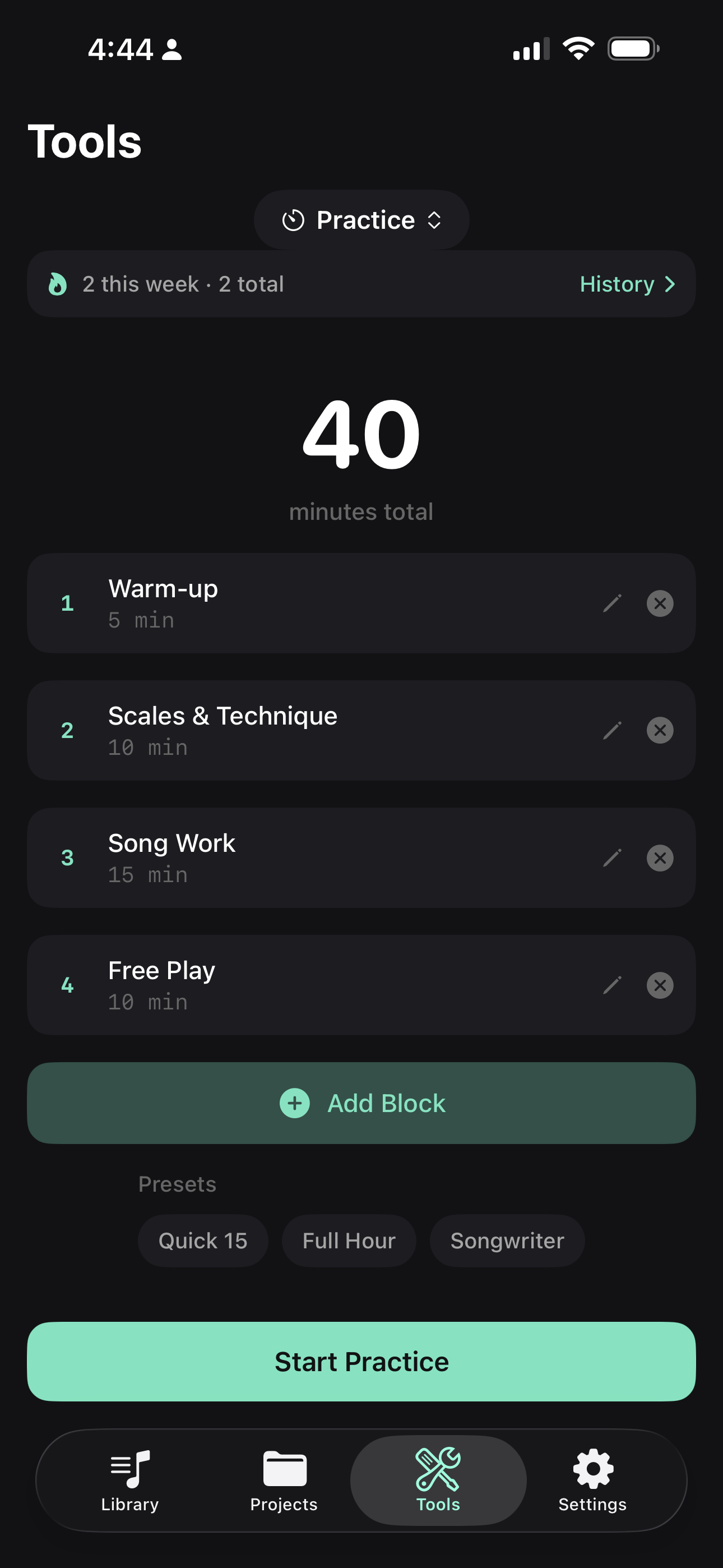Choose the Songwriter preset
The width and height of the screenshot is (723, 1568).
click(x=507, y=1240)
